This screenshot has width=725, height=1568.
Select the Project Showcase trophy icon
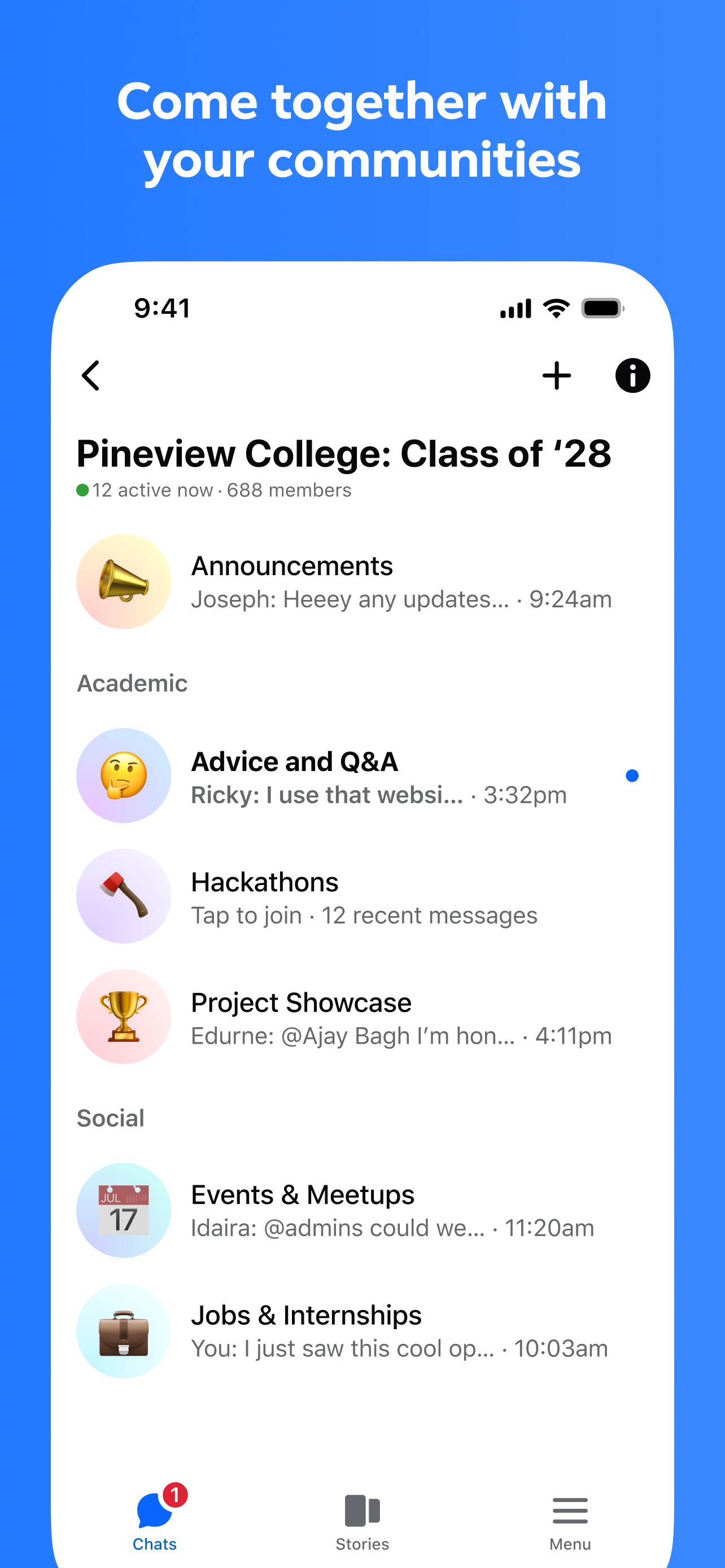pos(124,1017)
